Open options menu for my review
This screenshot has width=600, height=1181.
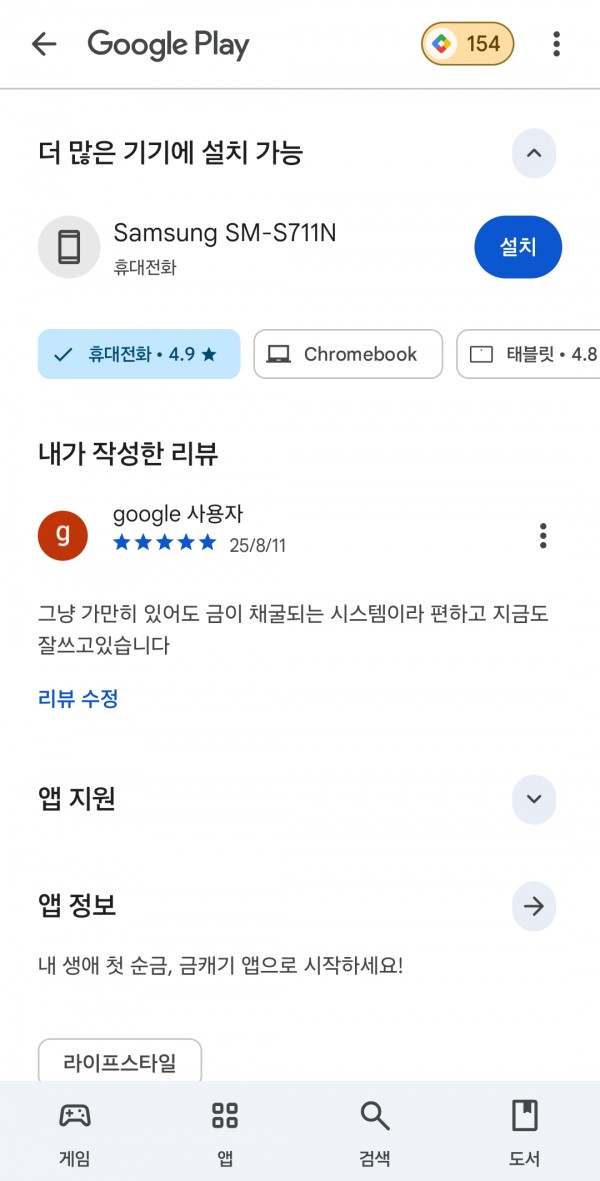[544, 536]
